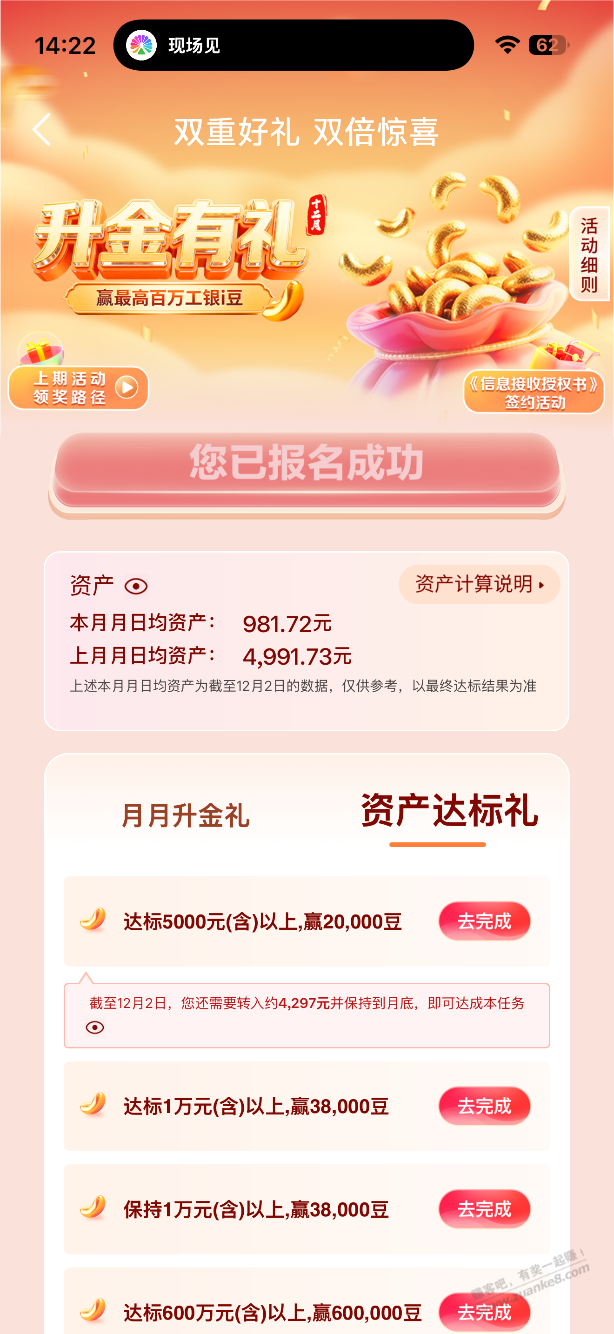Tap 去完成 for 达标1万元 task
This screenshot has height=1334, width=614.
tap(484, 1106)
